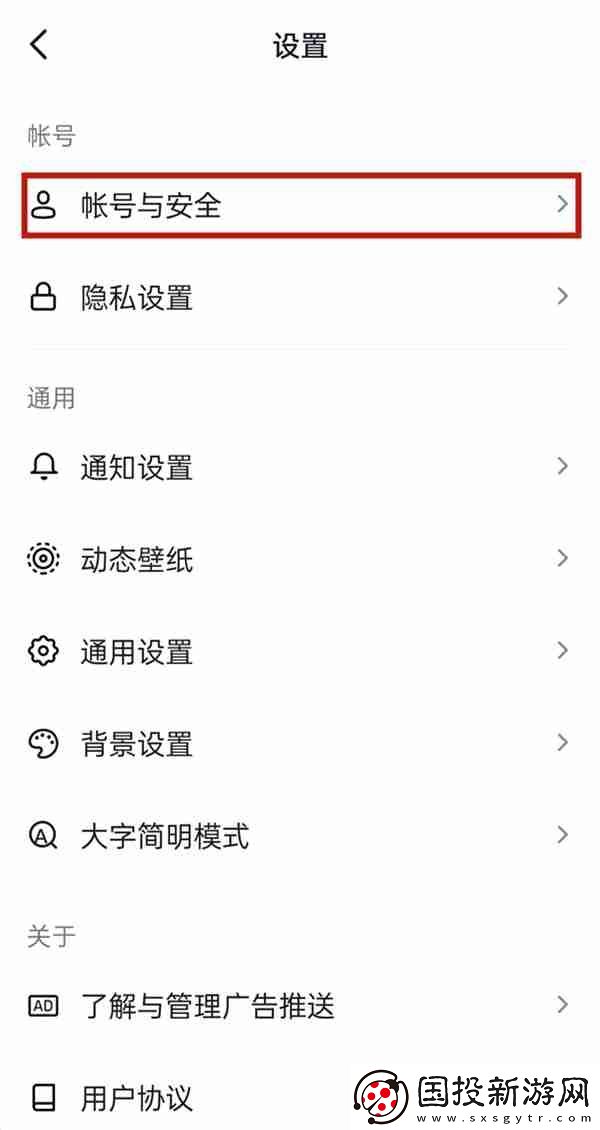Screen dimensions: 600x1130
Task: Open 帐号与安全 settings
Action: pyautogui.click(x=300, y=206)
